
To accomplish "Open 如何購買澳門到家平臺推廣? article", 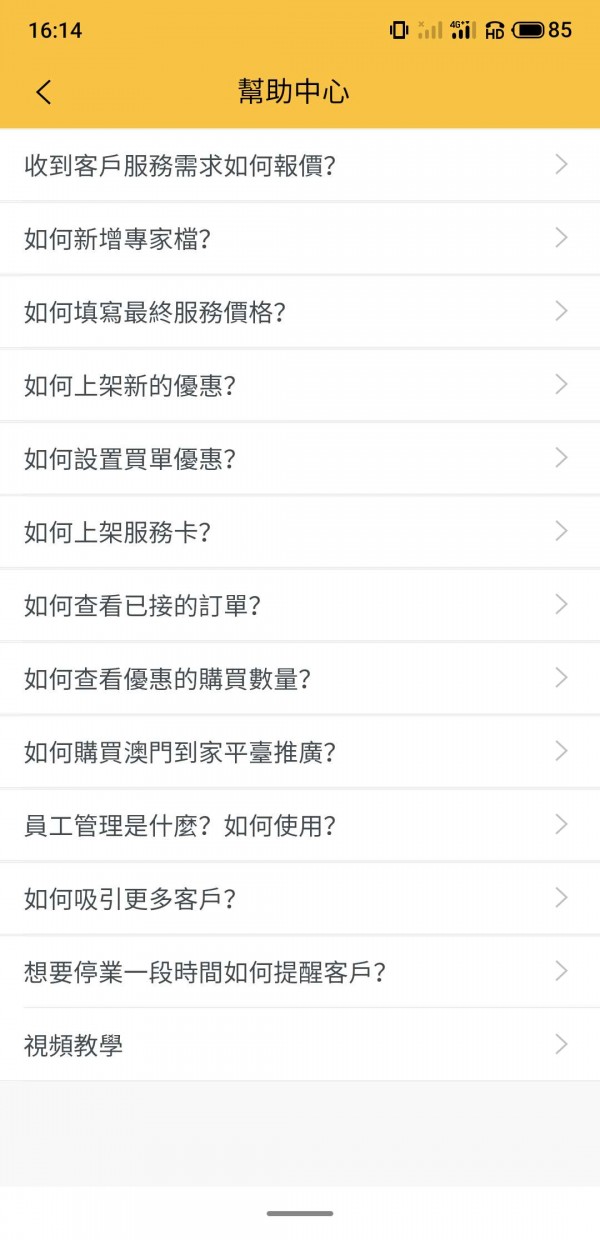I will 300,751.
